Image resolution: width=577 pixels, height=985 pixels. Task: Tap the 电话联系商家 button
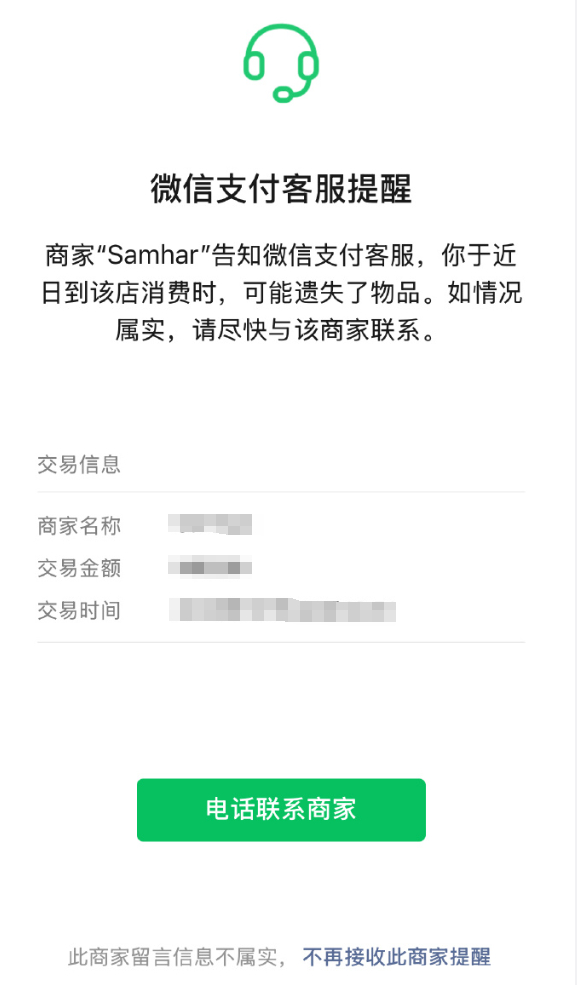281,809
